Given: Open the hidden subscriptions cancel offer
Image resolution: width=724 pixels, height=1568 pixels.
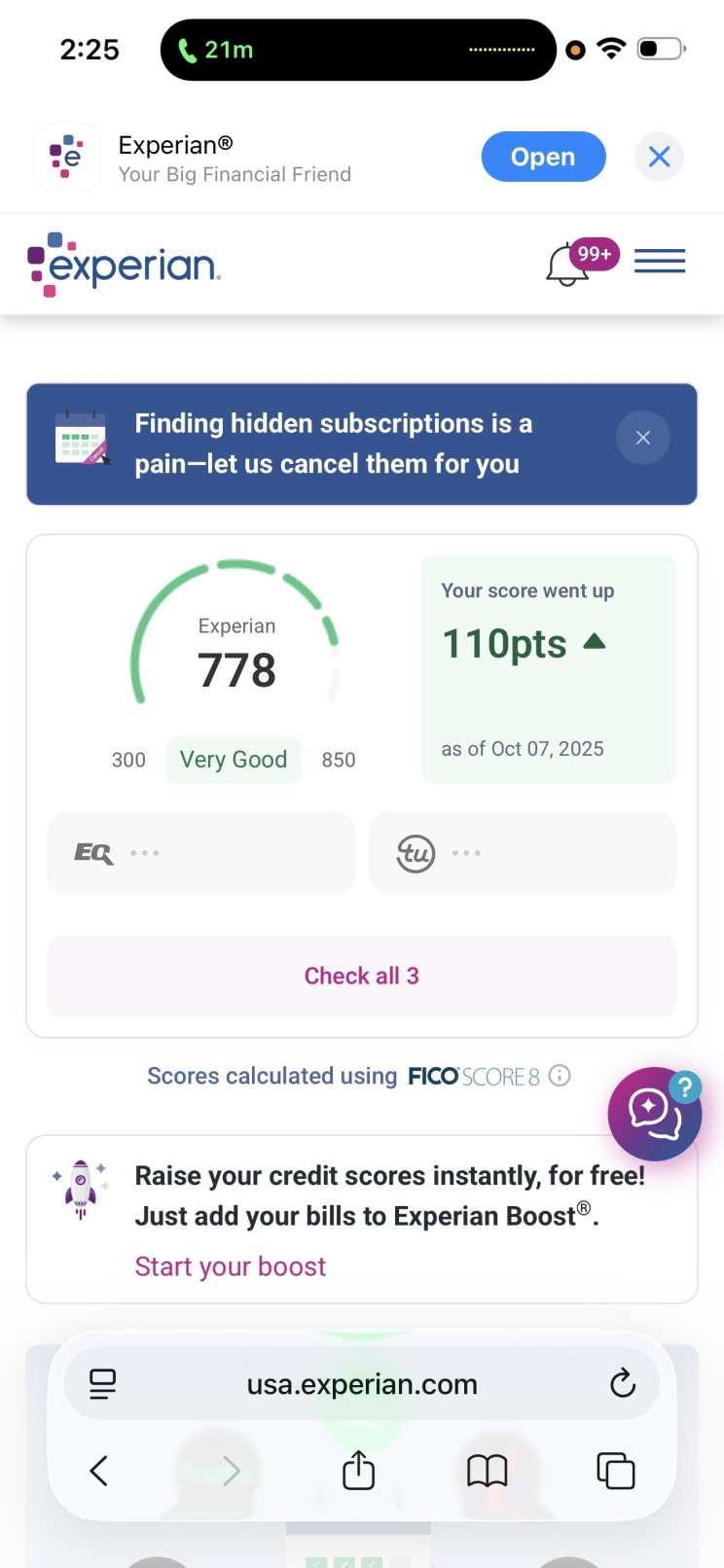Looking at the screenshot, I should (331, 444).
